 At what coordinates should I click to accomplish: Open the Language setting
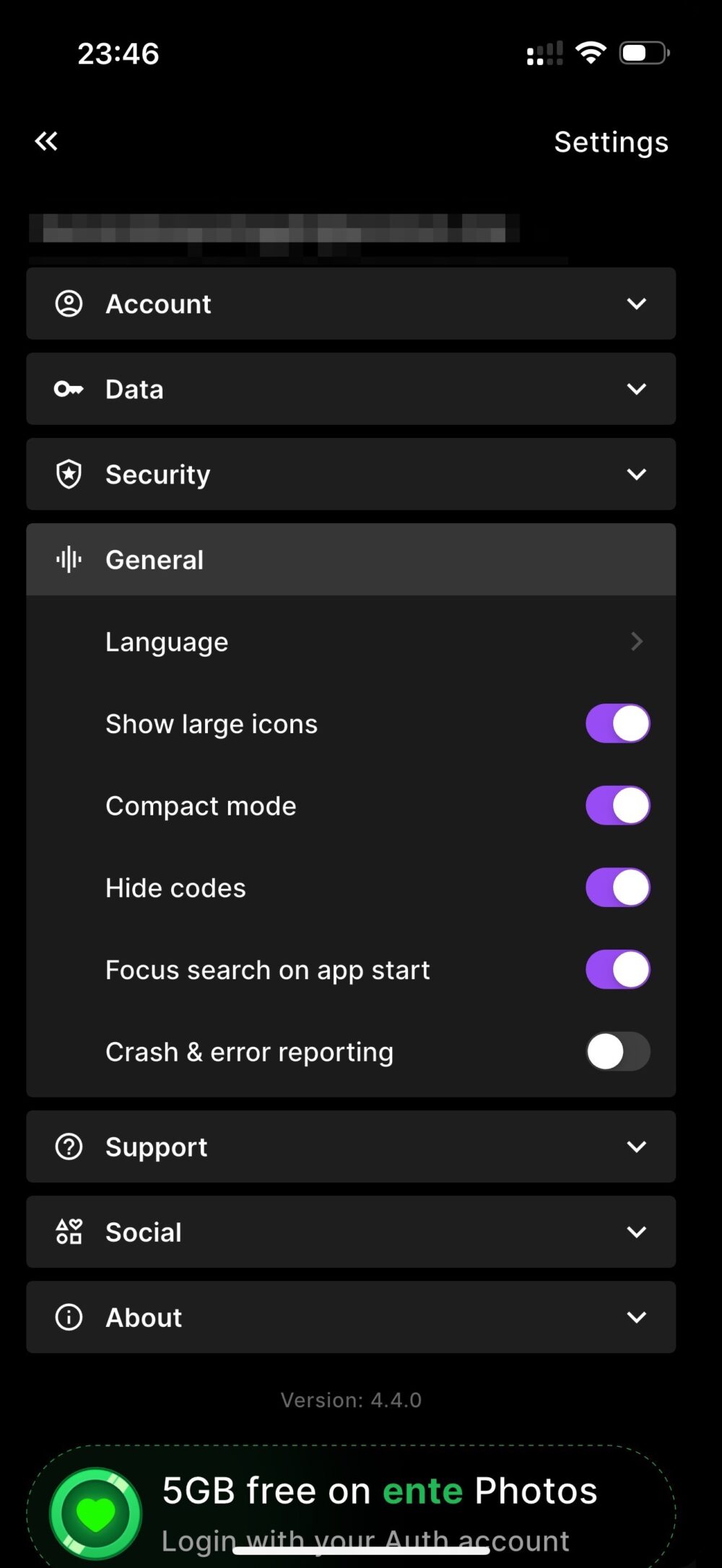click(351, 641)
